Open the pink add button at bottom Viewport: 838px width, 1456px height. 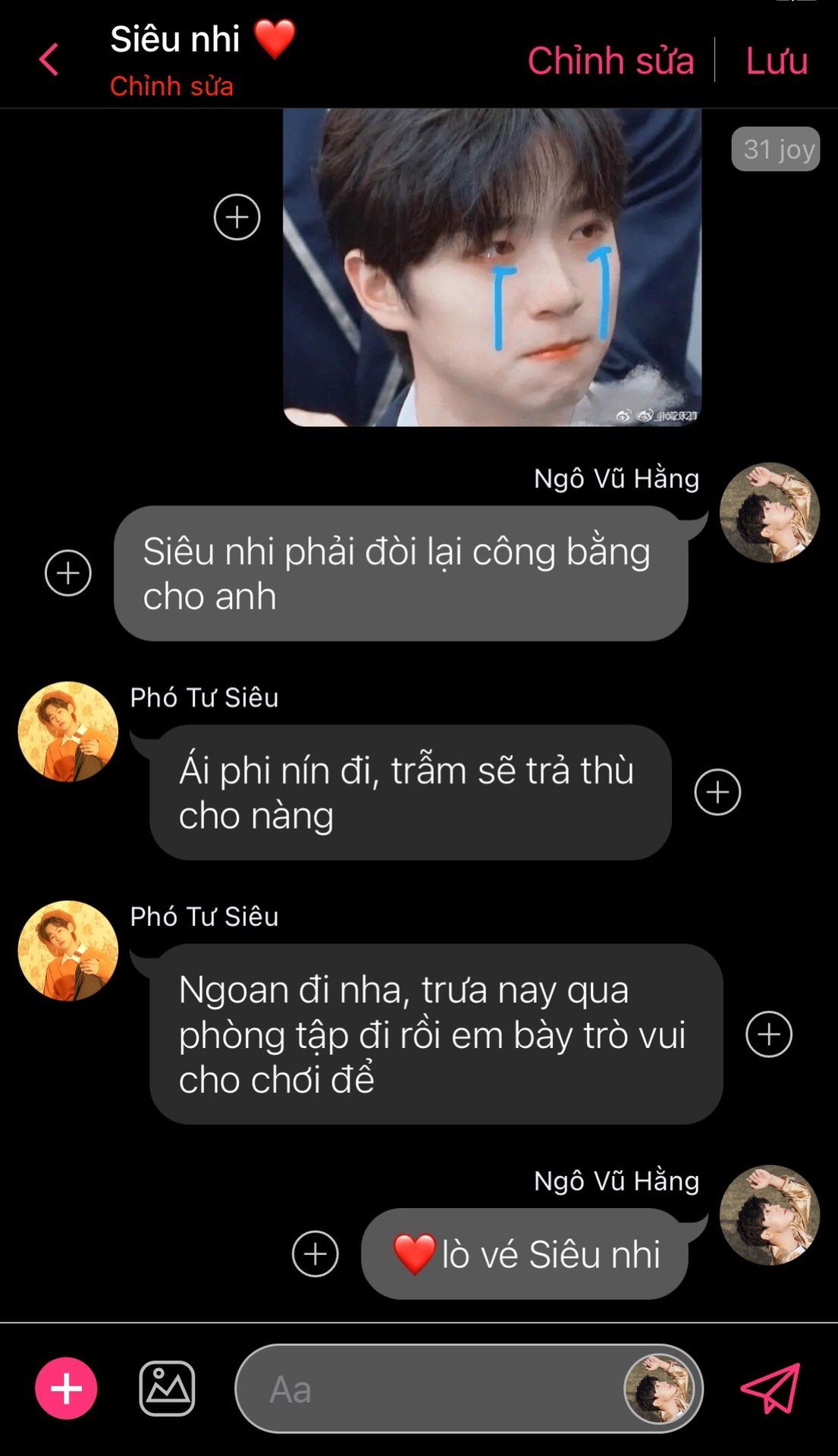click(x=66, y=1389)
